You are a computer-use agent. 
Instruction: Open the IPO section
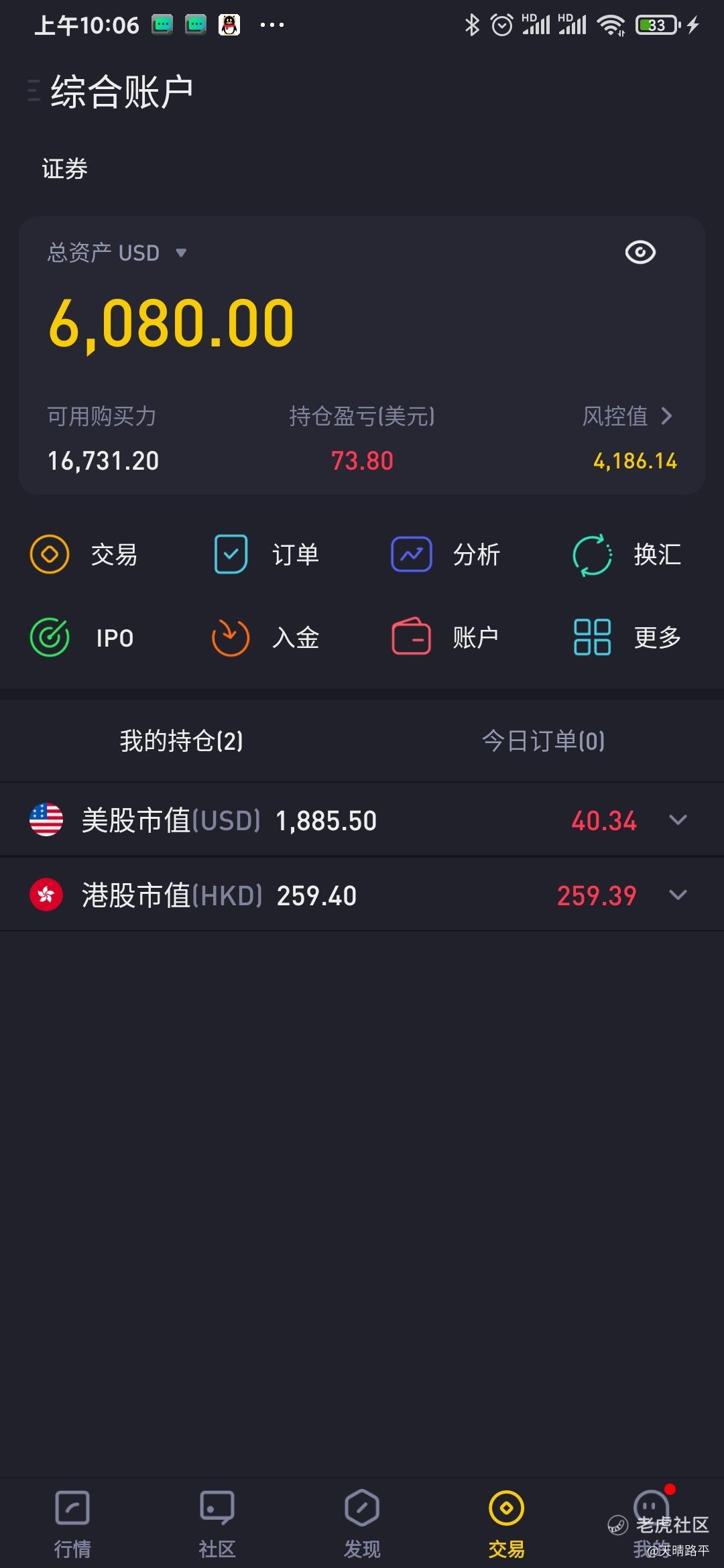click(82, 638)
